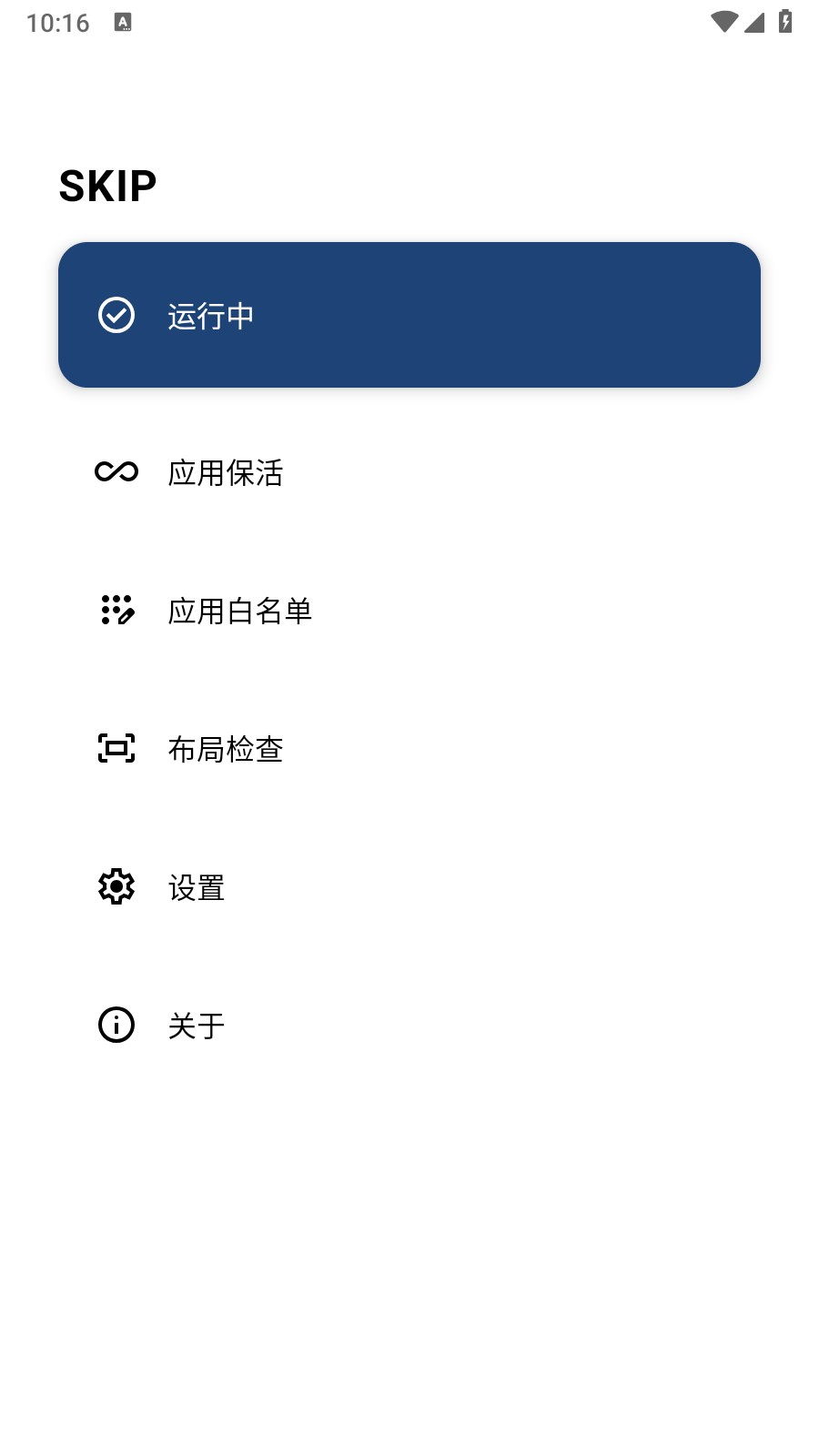Toggle app keep-alive via 应用保活
Screen dimensions: 819x1456
pos(226,473)
